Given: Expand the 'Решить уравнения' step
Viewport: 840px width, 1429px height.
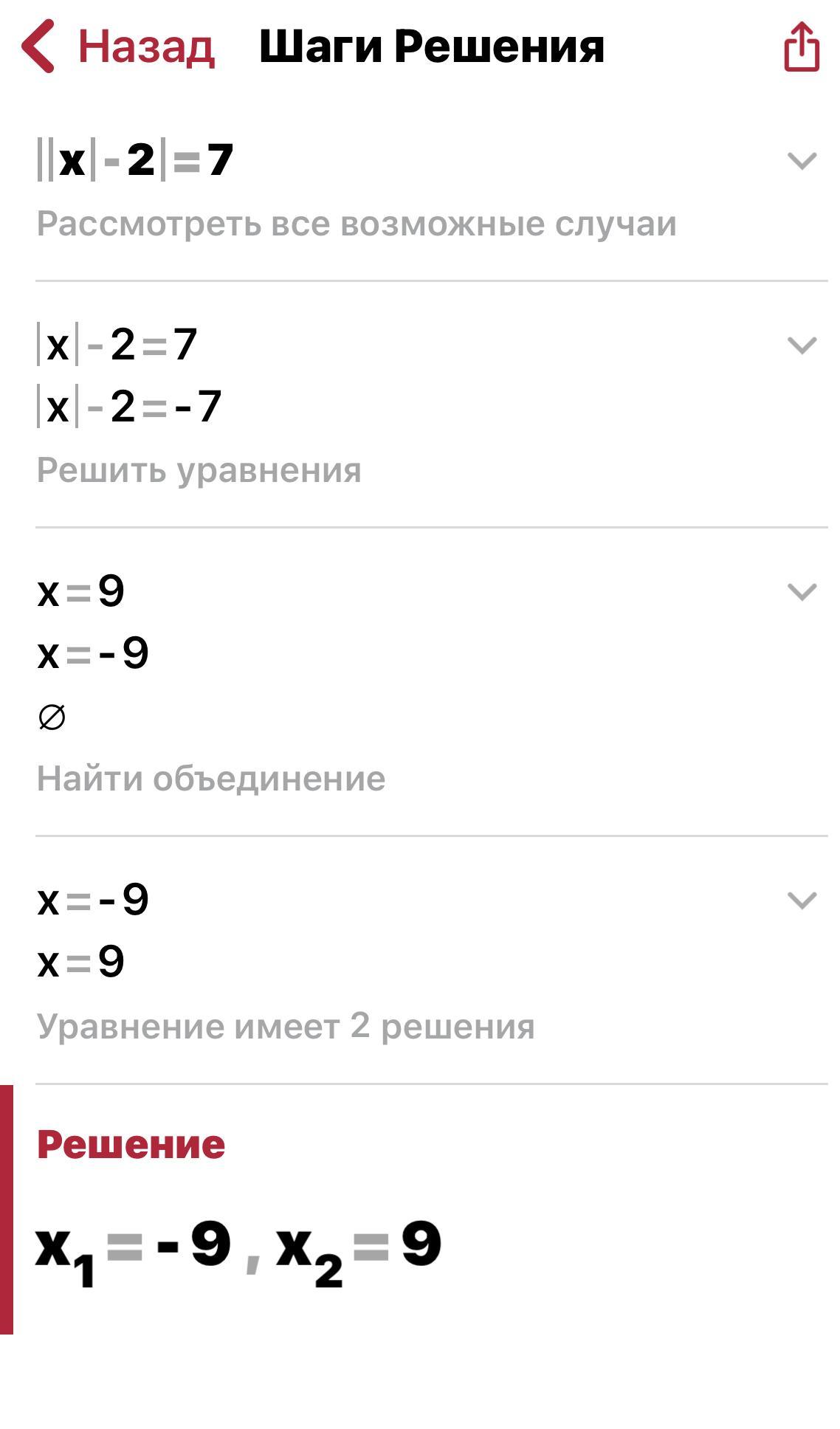Looking at the screenshot, I should pyautogui.click(x=802, y=345).
